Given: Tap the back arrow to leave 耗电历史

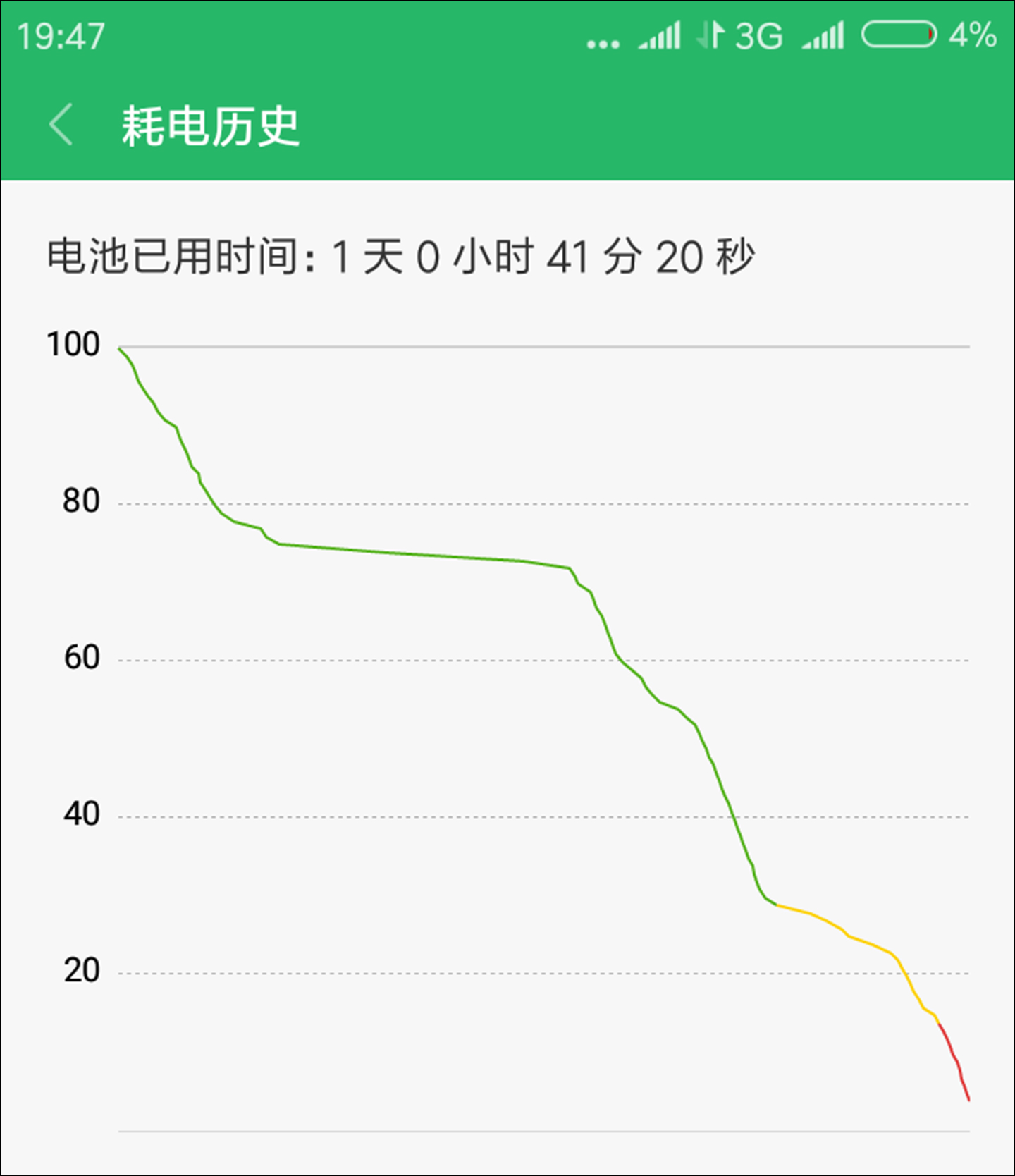Looking at the screenshot, I should click(x=62, y=124).
